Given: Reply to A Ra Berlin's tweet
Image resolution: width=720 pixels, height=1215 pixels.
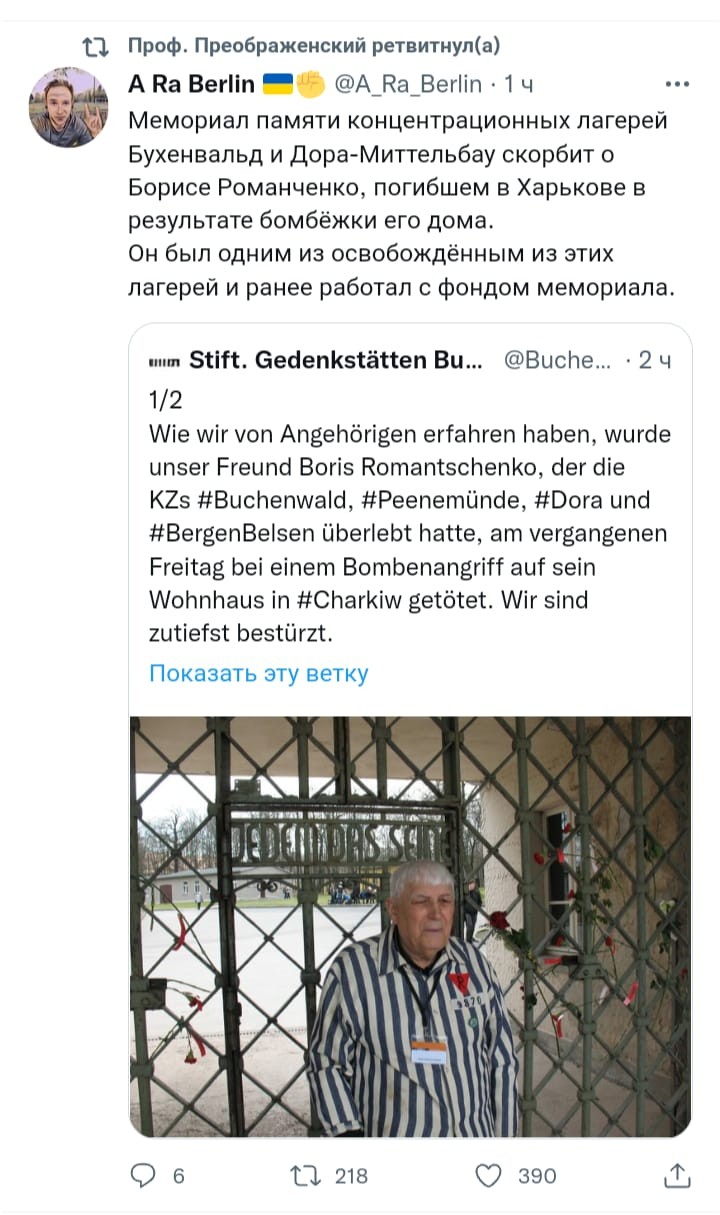Looking at the screenshot, I should 145,1176.
